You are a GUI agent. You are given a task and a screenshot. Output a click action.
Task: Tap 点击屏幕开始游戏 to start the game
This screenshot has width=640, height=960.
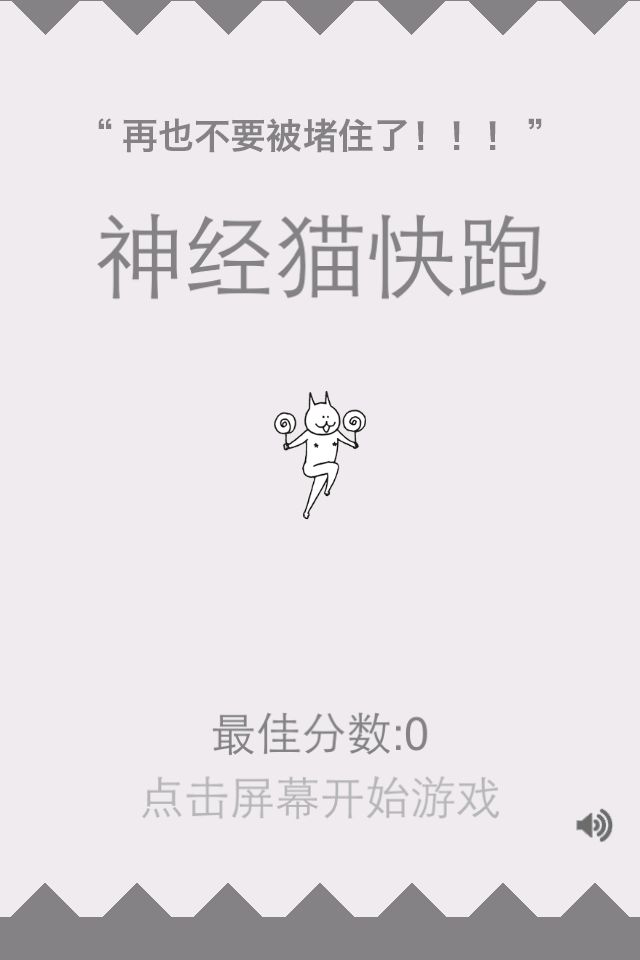coord(320,799)
